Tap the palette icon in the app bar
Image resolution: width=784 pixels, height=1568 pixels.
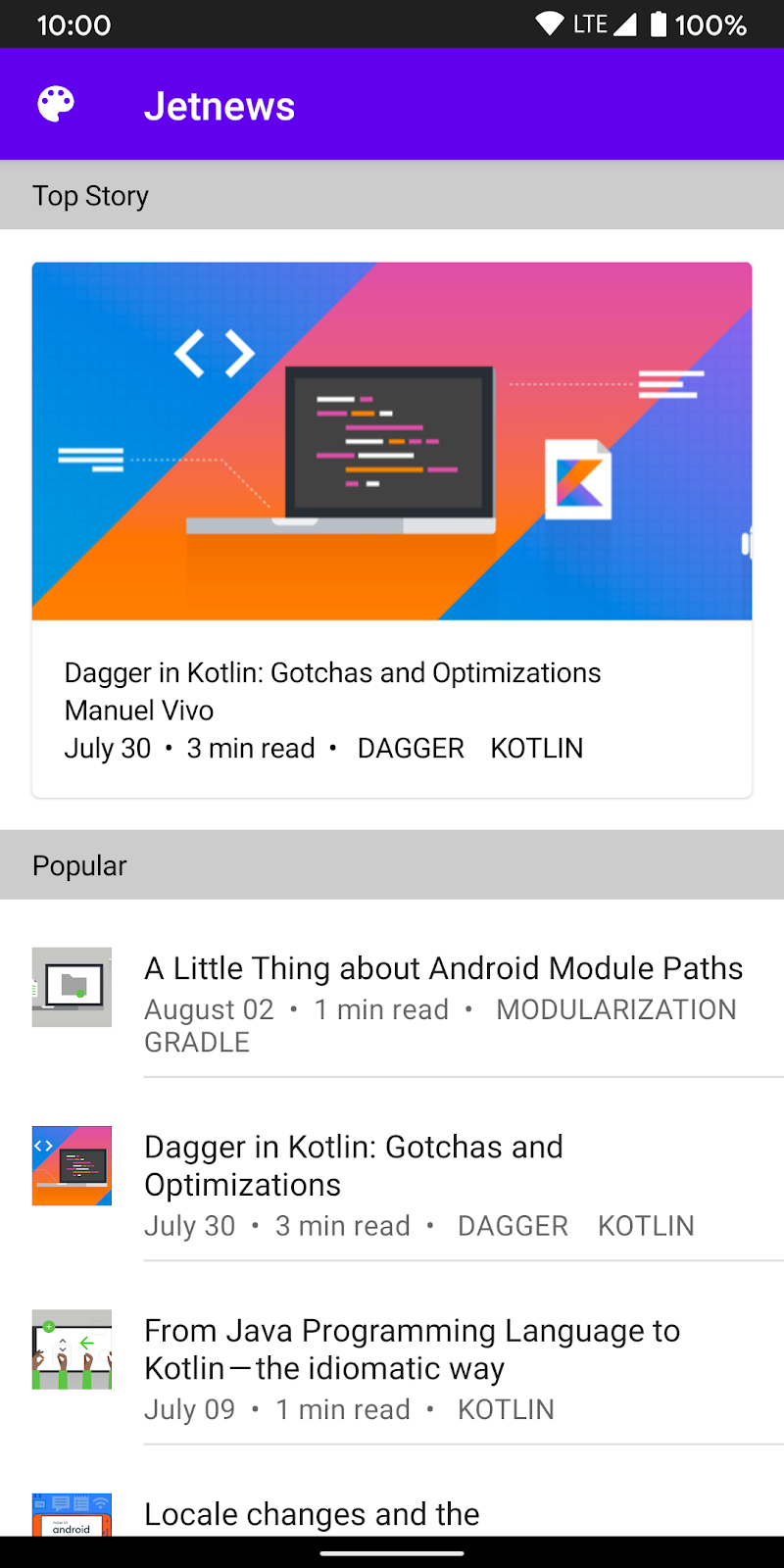56,104
